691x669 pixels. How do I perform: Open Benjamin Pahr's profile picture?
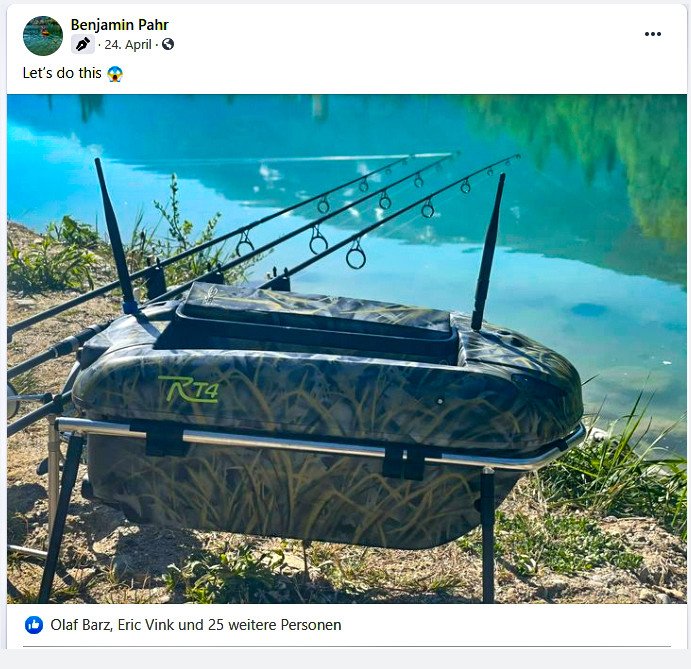coord(43,36)
